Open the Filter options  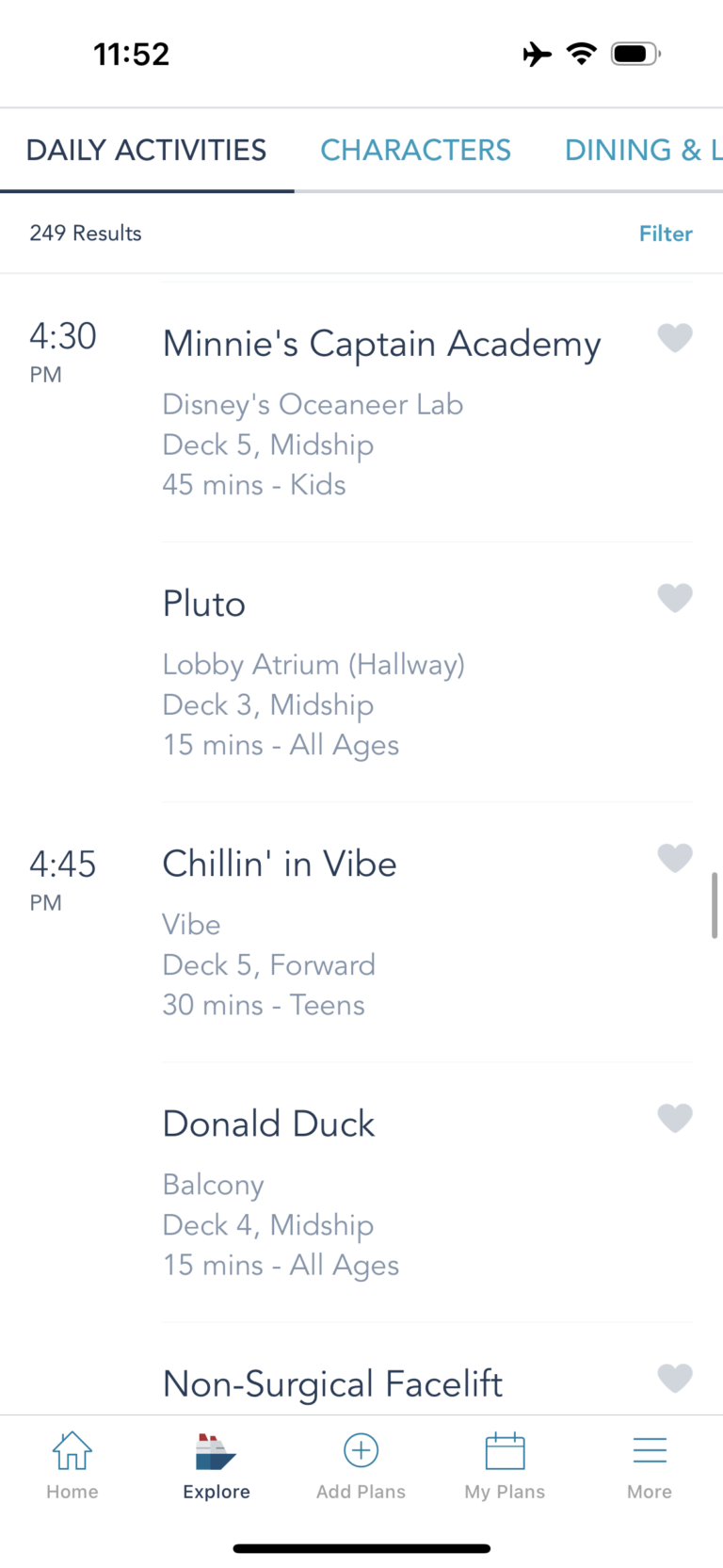[666, 234]
